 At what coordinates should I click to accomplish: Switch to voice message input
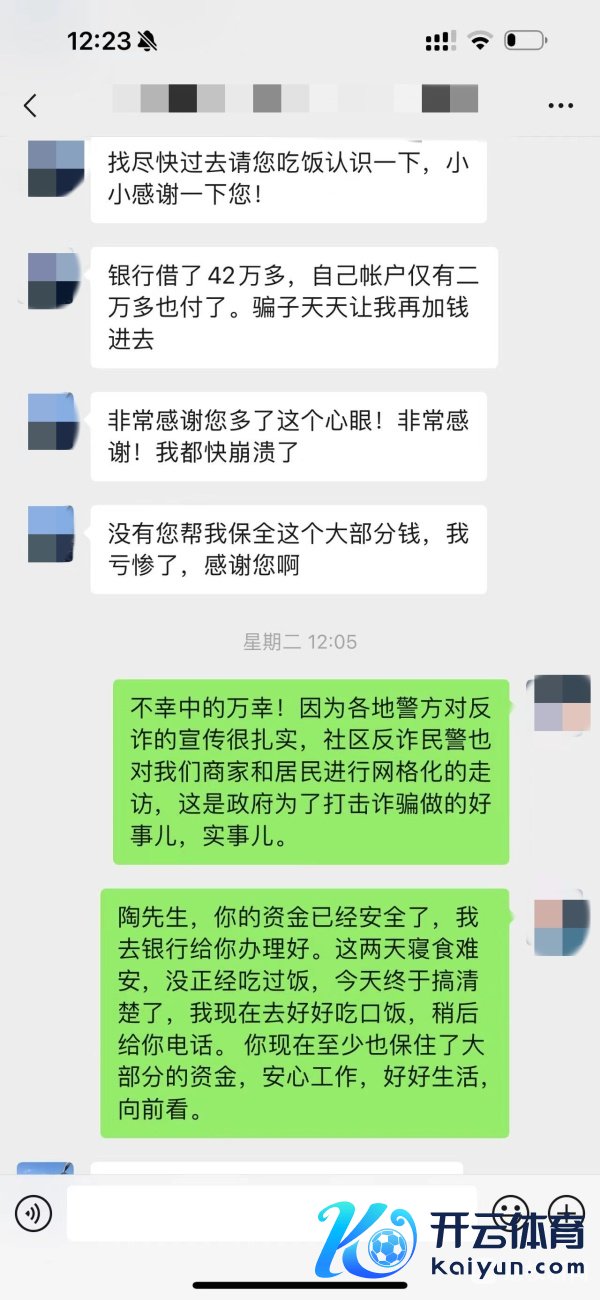pyautogui.click(x=33, y=1213)
